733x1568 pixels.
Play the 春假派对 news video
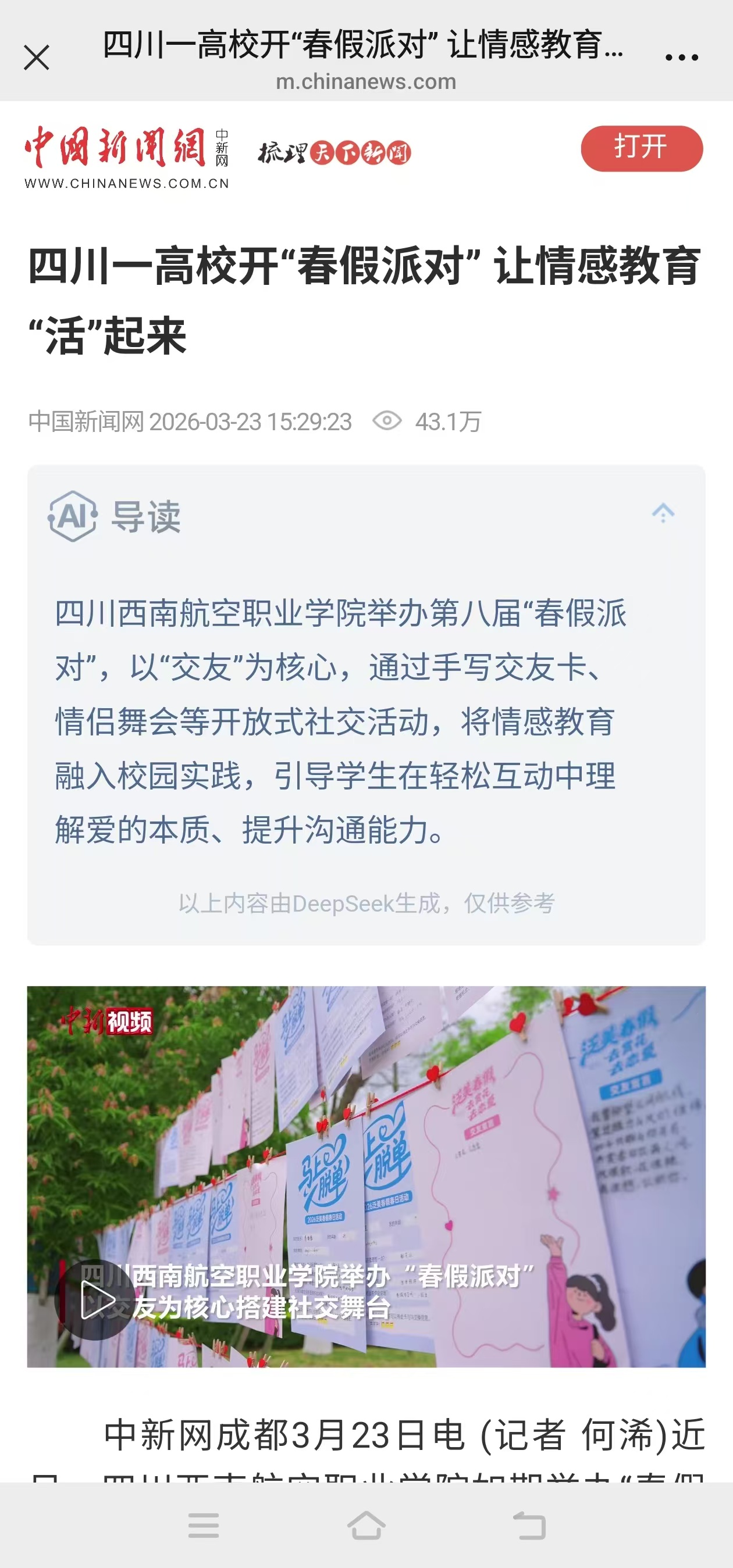pos(96,1299)
